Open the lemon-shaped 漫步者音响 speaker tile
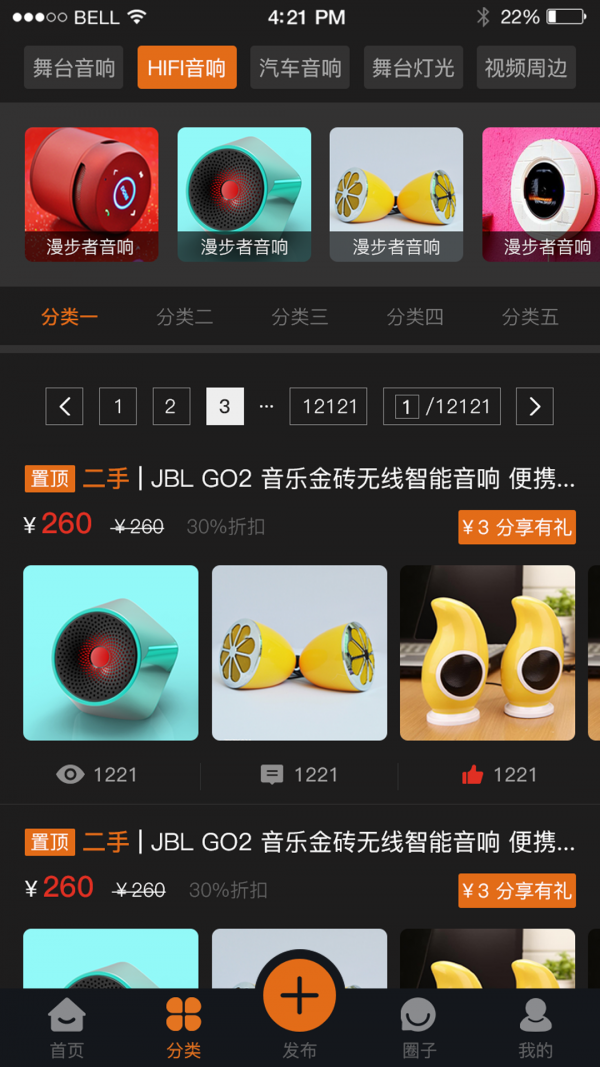The image size is (600, 1067). tap(396, 194)
